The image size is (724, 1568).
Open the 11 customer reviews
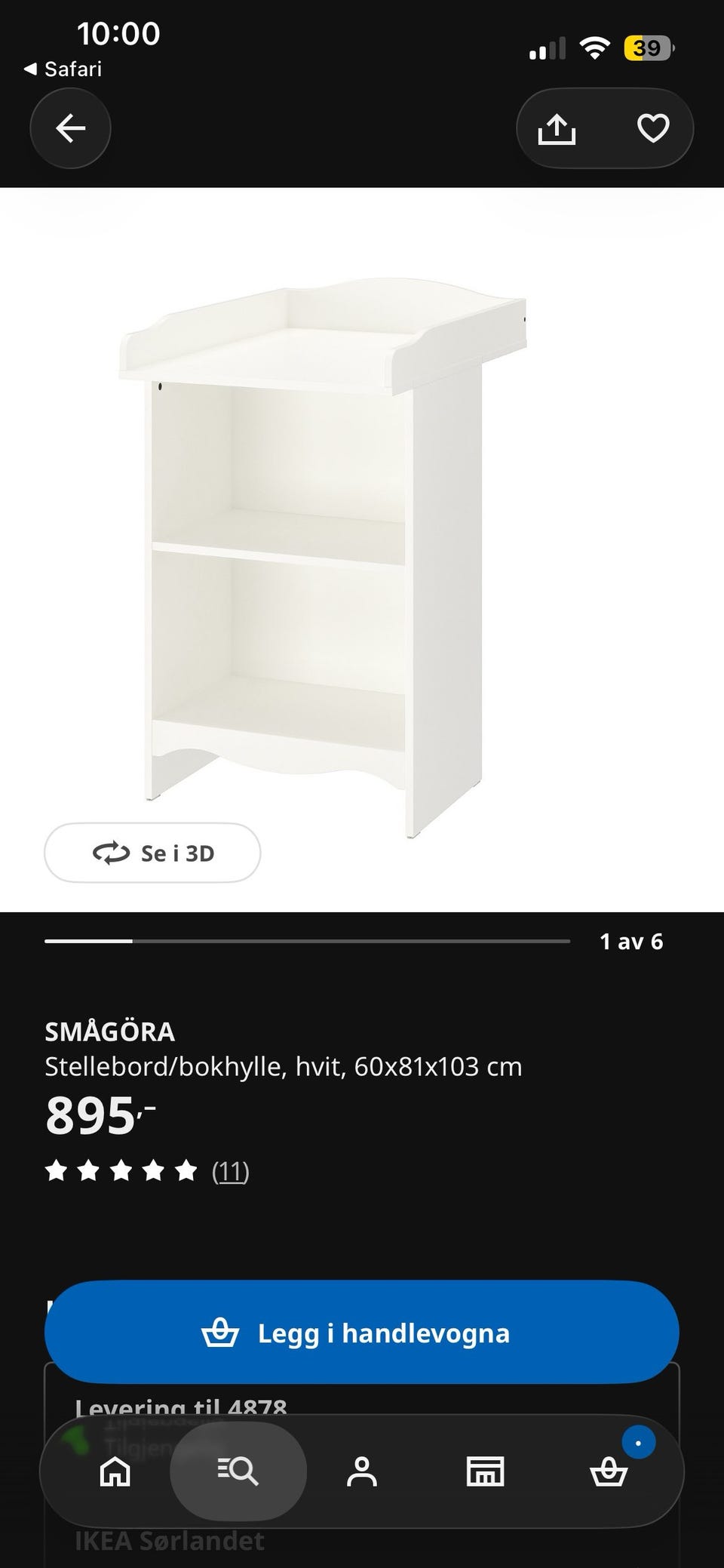(x=230, y=1171)
